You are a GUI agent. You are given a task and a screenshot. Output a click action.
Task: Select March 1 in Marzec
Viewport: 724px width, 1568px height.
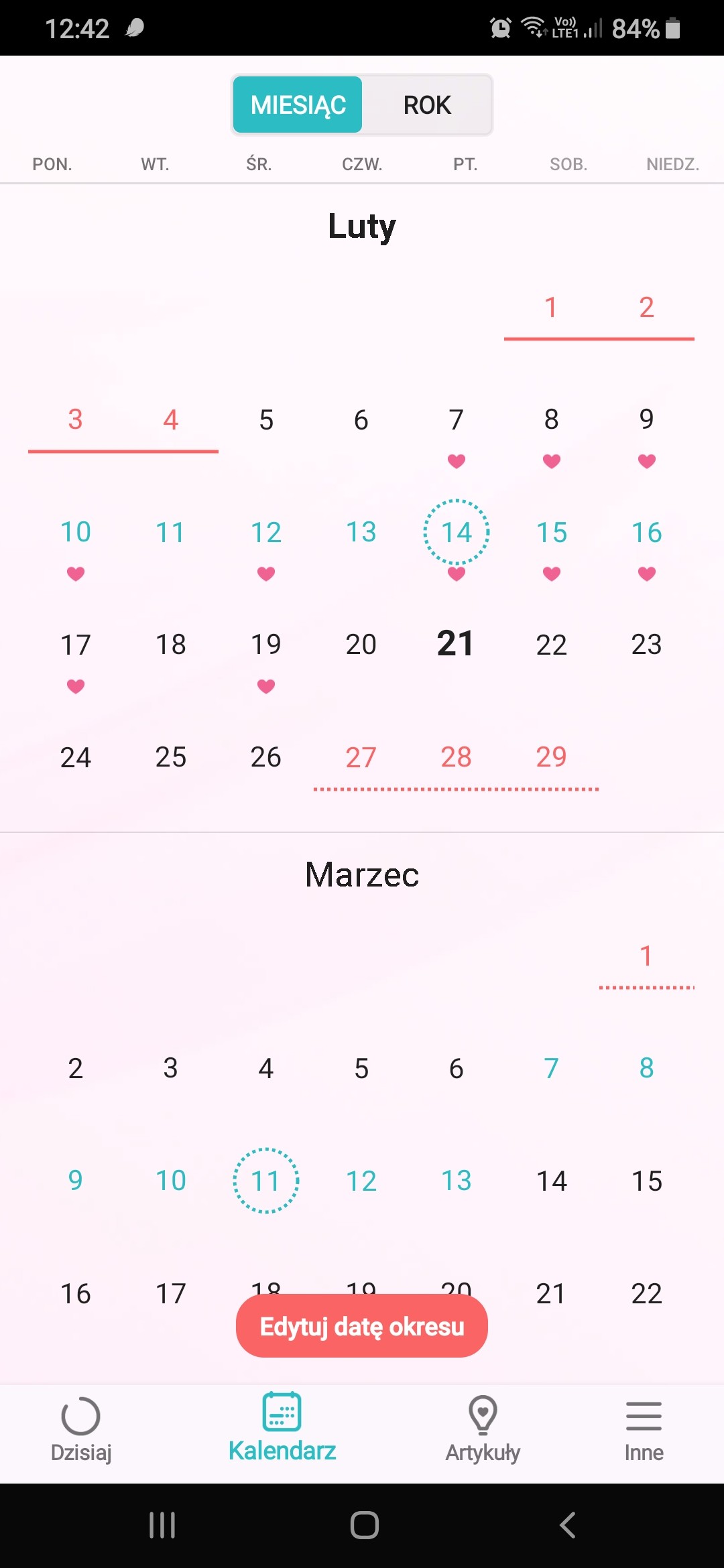(646, 956)
